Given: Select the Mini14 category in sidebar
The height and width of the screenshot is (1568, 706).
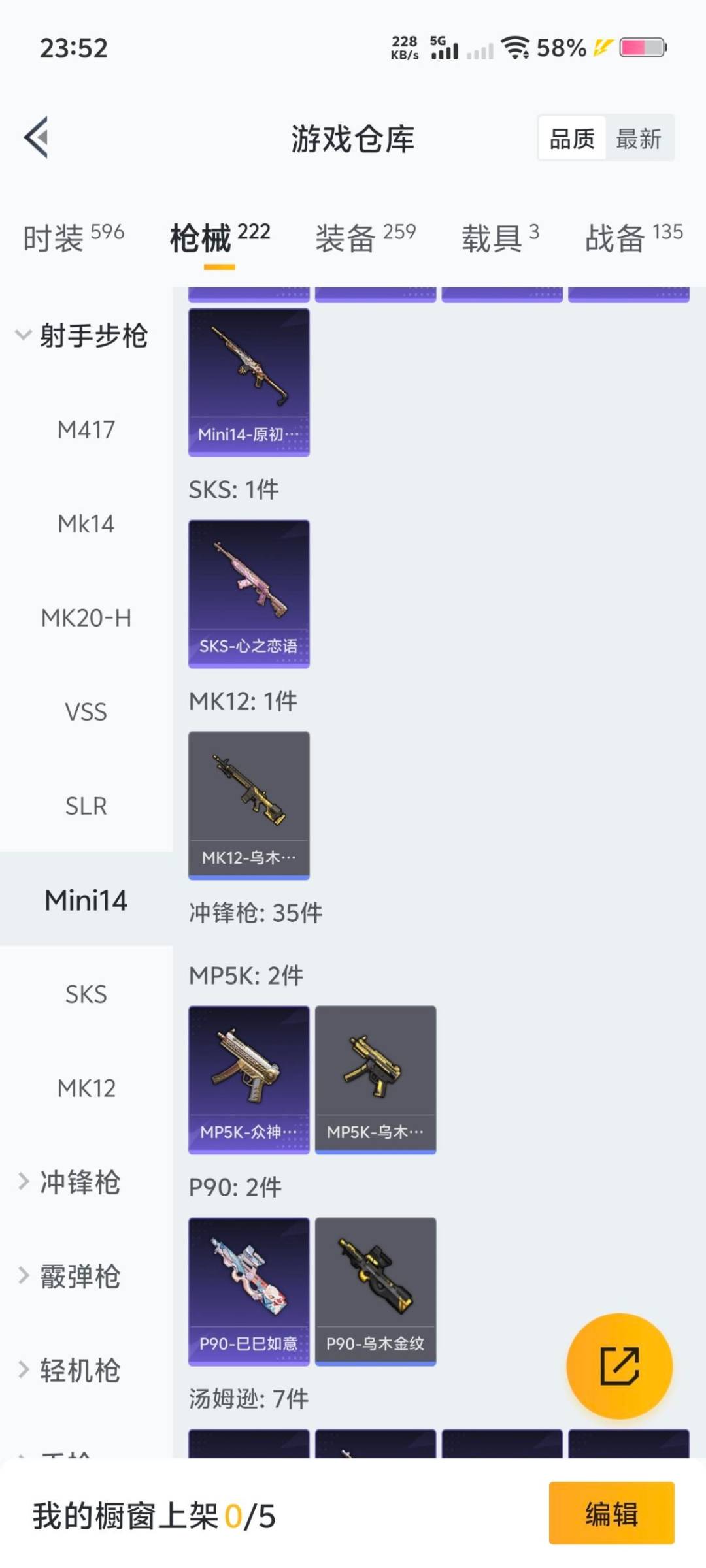Looking at the screenshot, I should [x=85, y=900].
